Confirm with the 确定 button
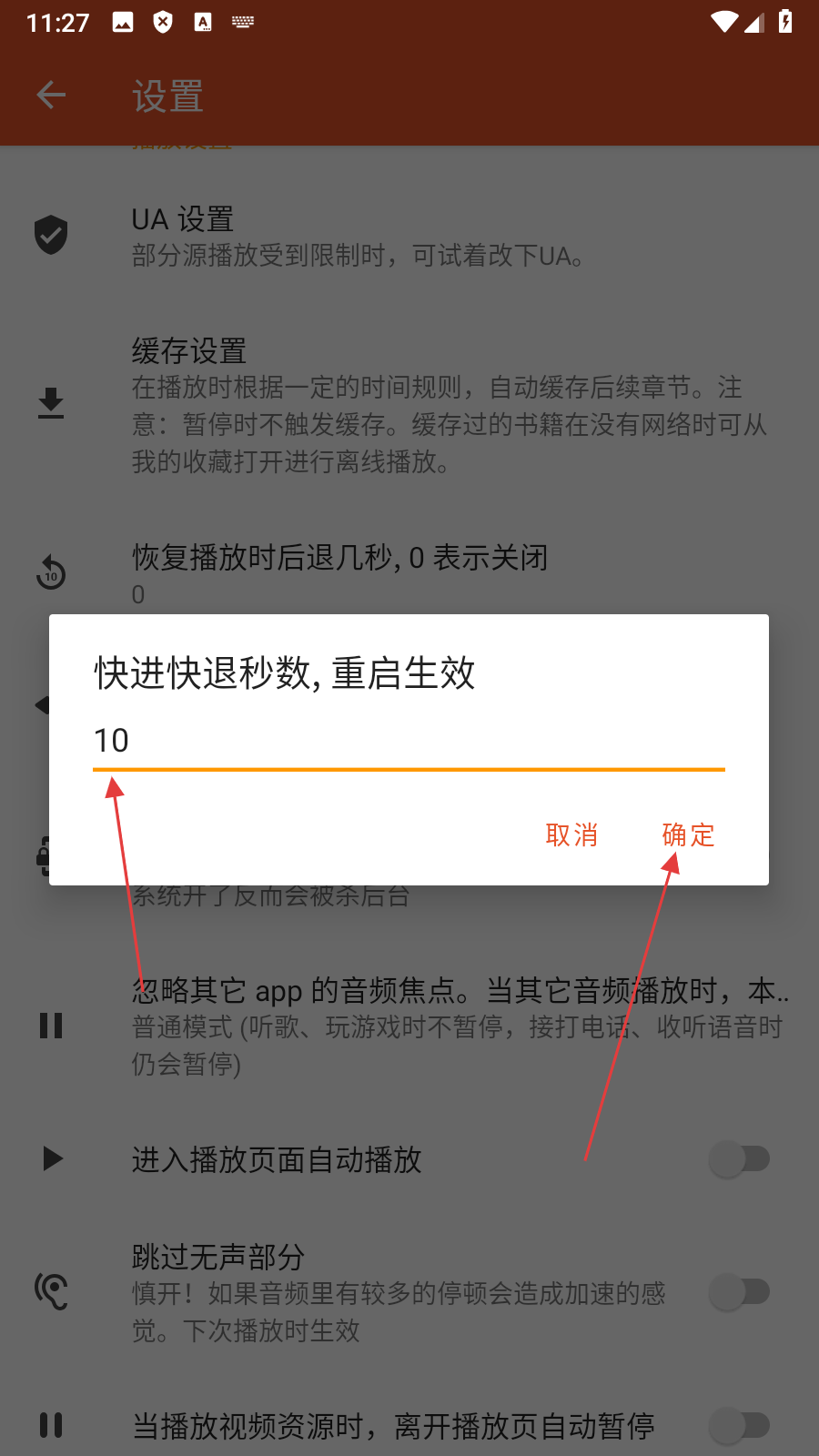The height and width of the screenshot is (1456, 819). (688, 834)
